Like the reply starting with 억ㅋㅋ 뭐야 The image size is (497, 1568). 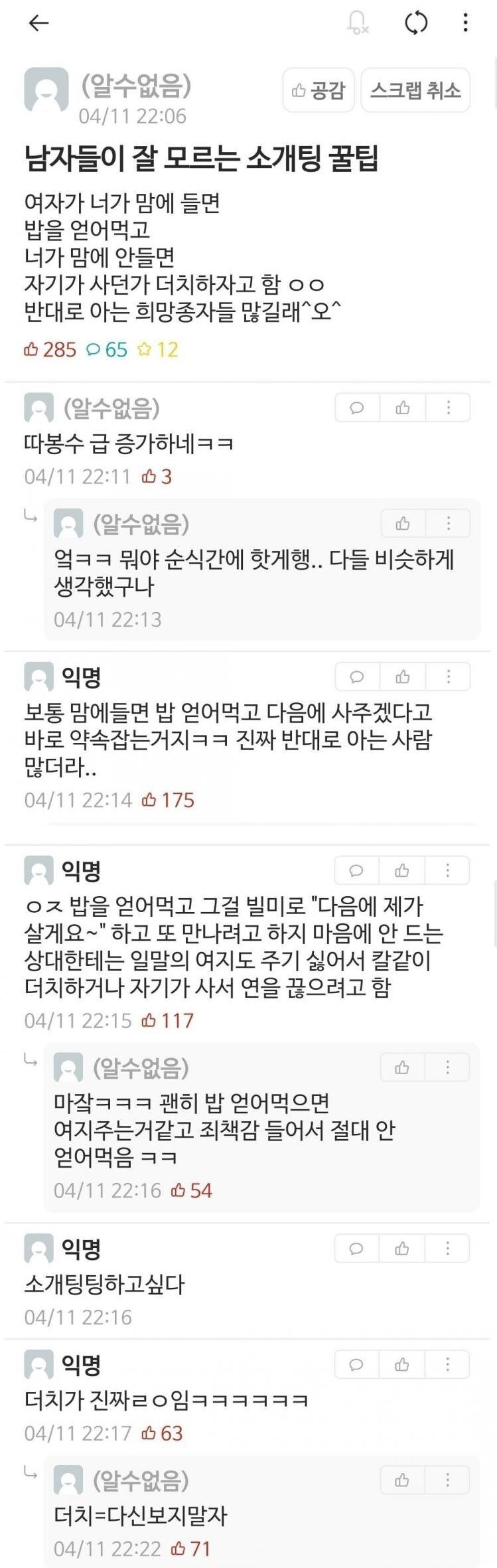coord(403,524)
